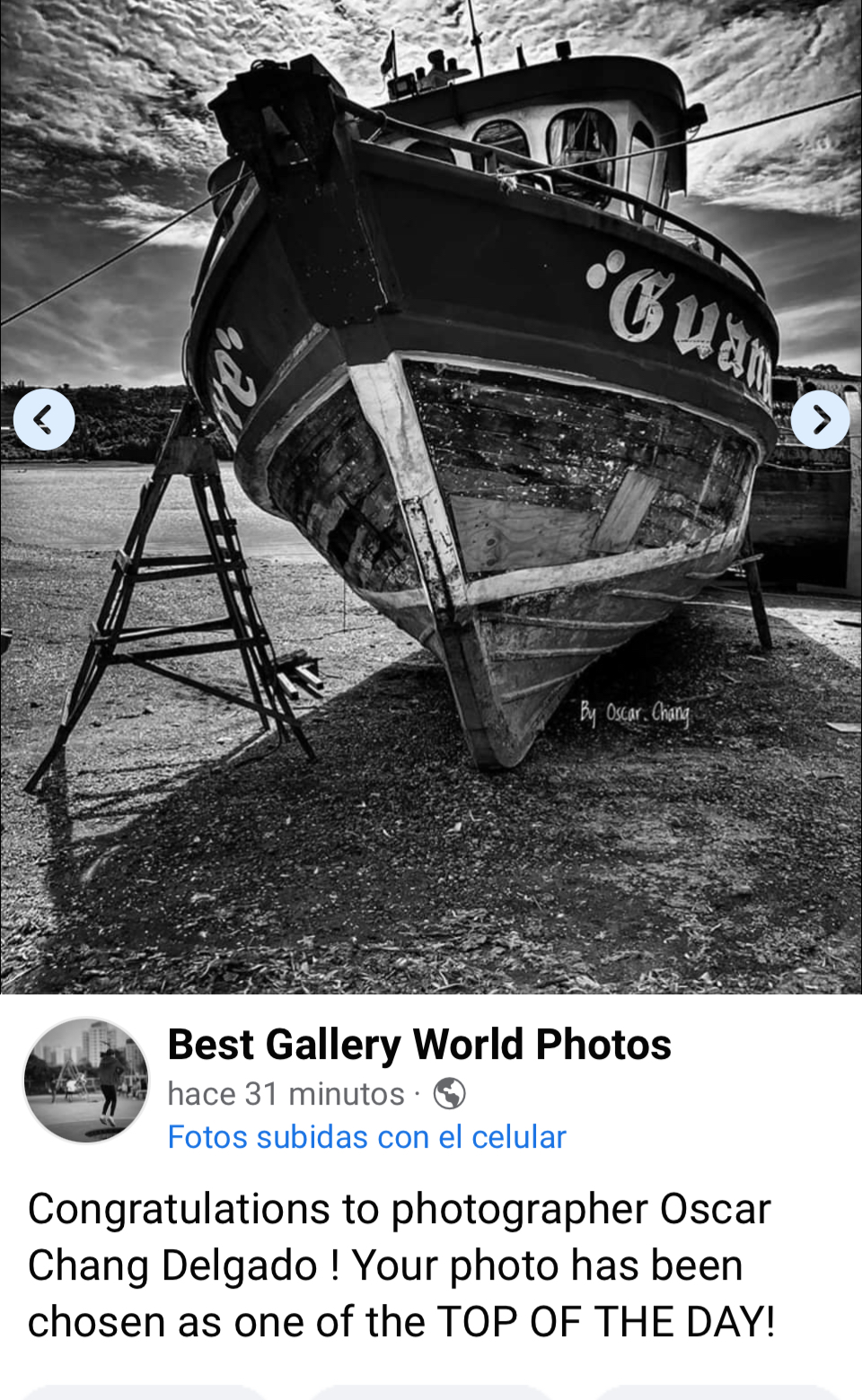The height and width of the screenshot is (1400, 862).
Task: Open Best Gallery World Photos profile picture
Action: point(86,1081)
